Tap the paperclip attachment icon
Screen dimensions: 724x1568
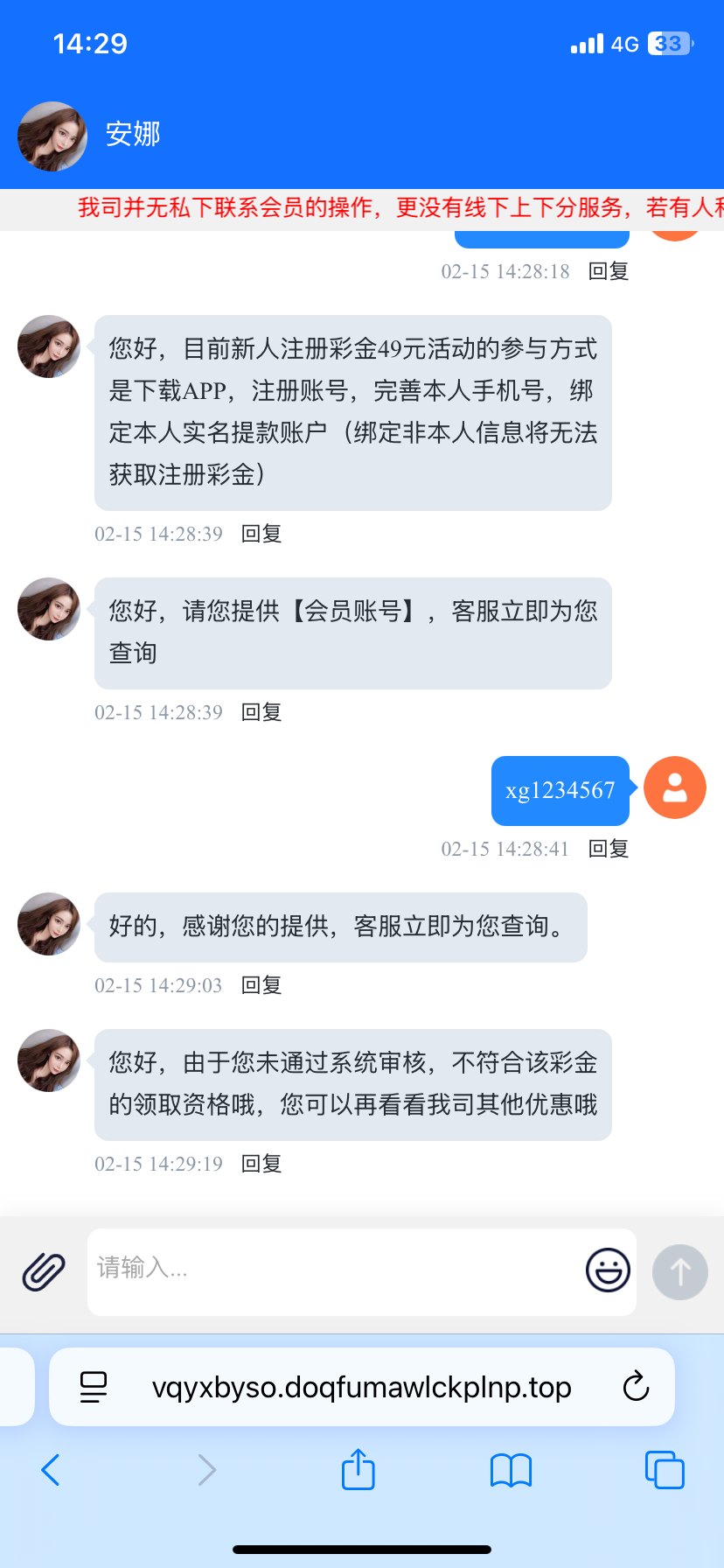44,1271
